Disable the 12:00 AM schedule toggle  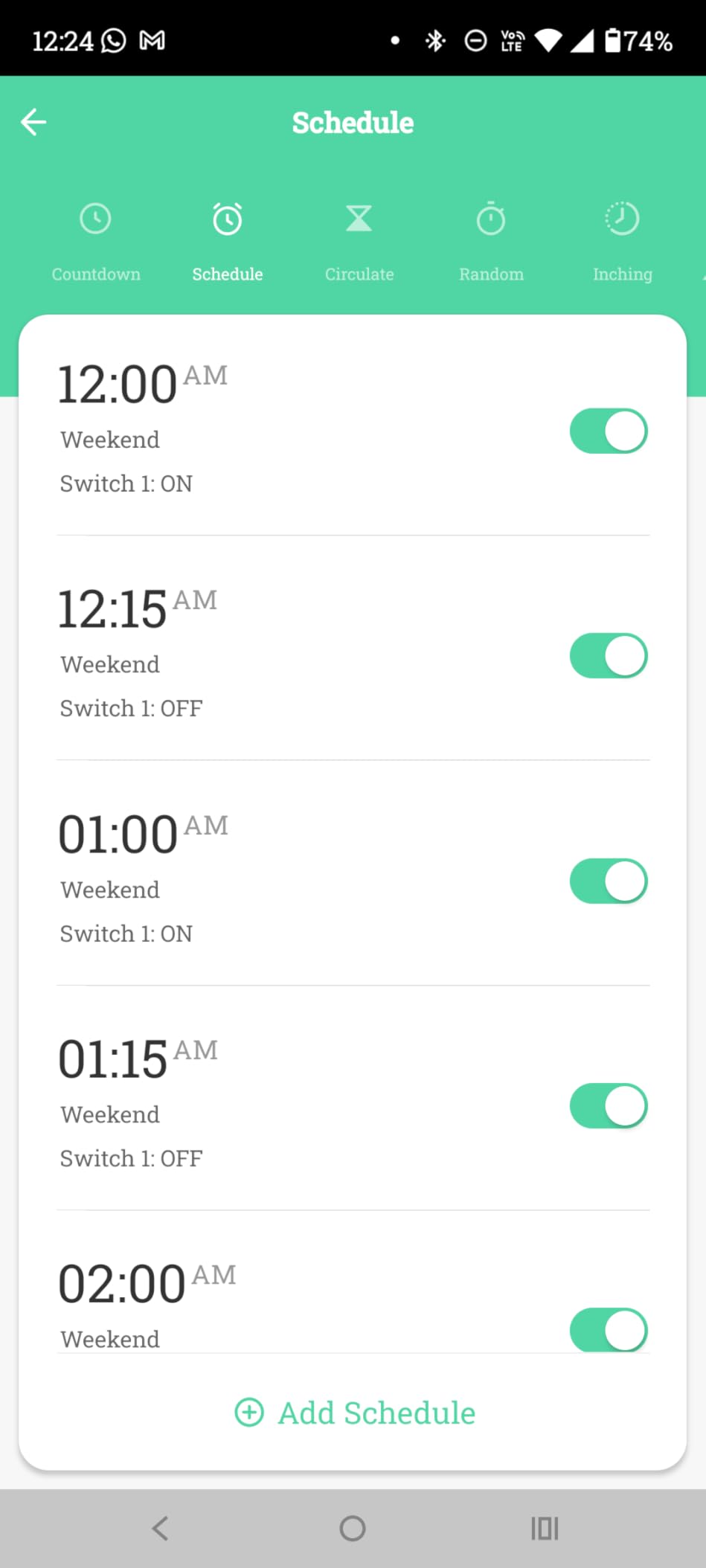pyautogui.click(x=608, y=431)
